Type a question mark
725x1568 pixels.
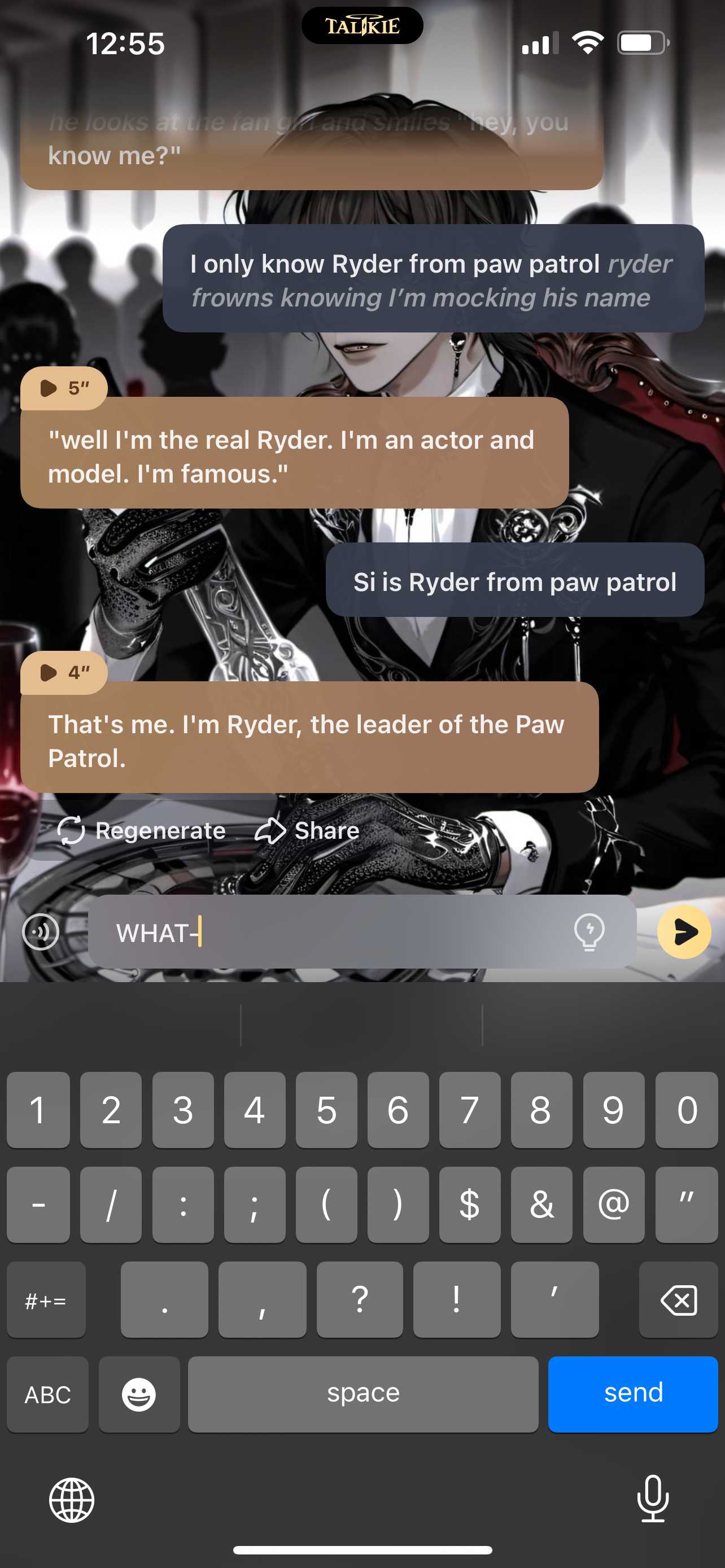click(360, 1299)
